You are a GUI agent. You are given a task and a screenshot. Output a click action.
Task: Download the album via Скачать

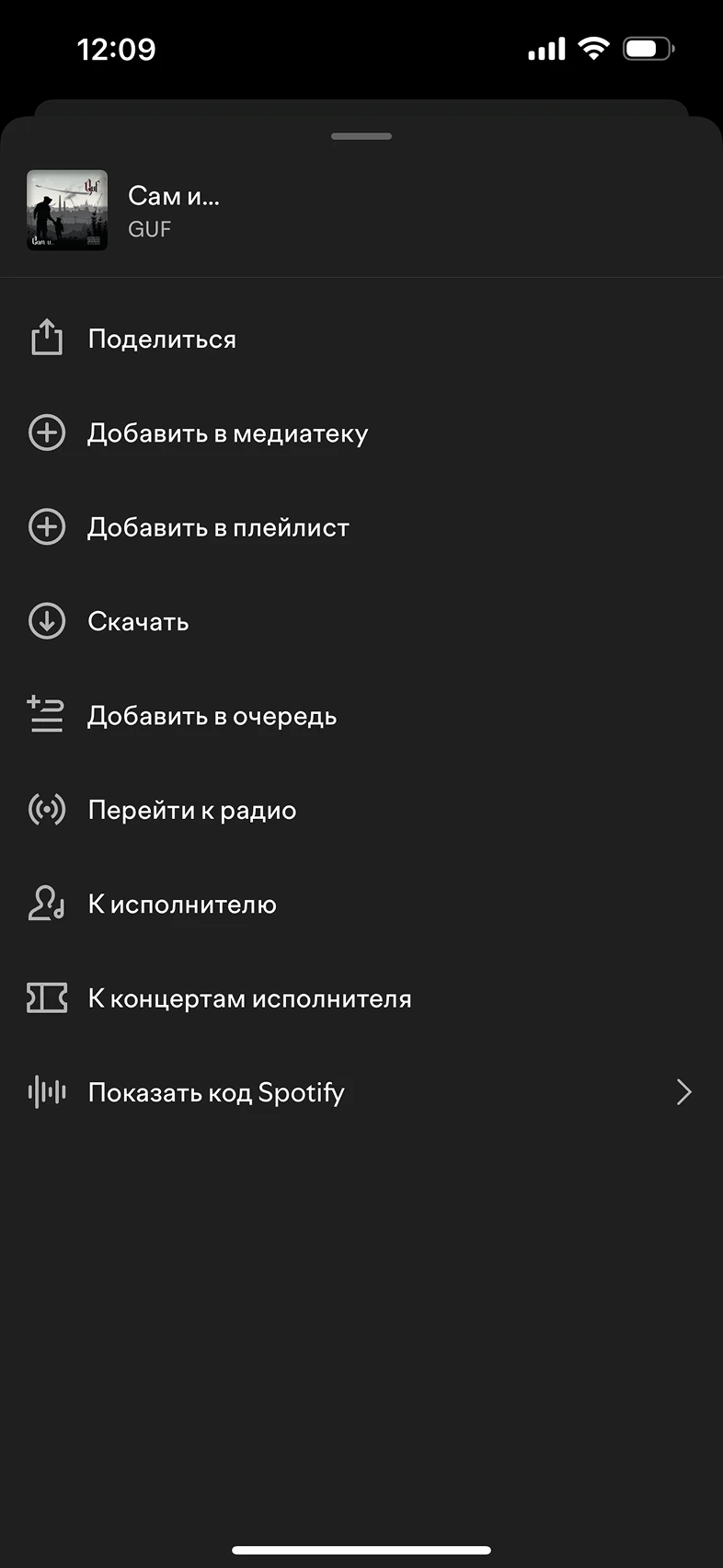138,622
